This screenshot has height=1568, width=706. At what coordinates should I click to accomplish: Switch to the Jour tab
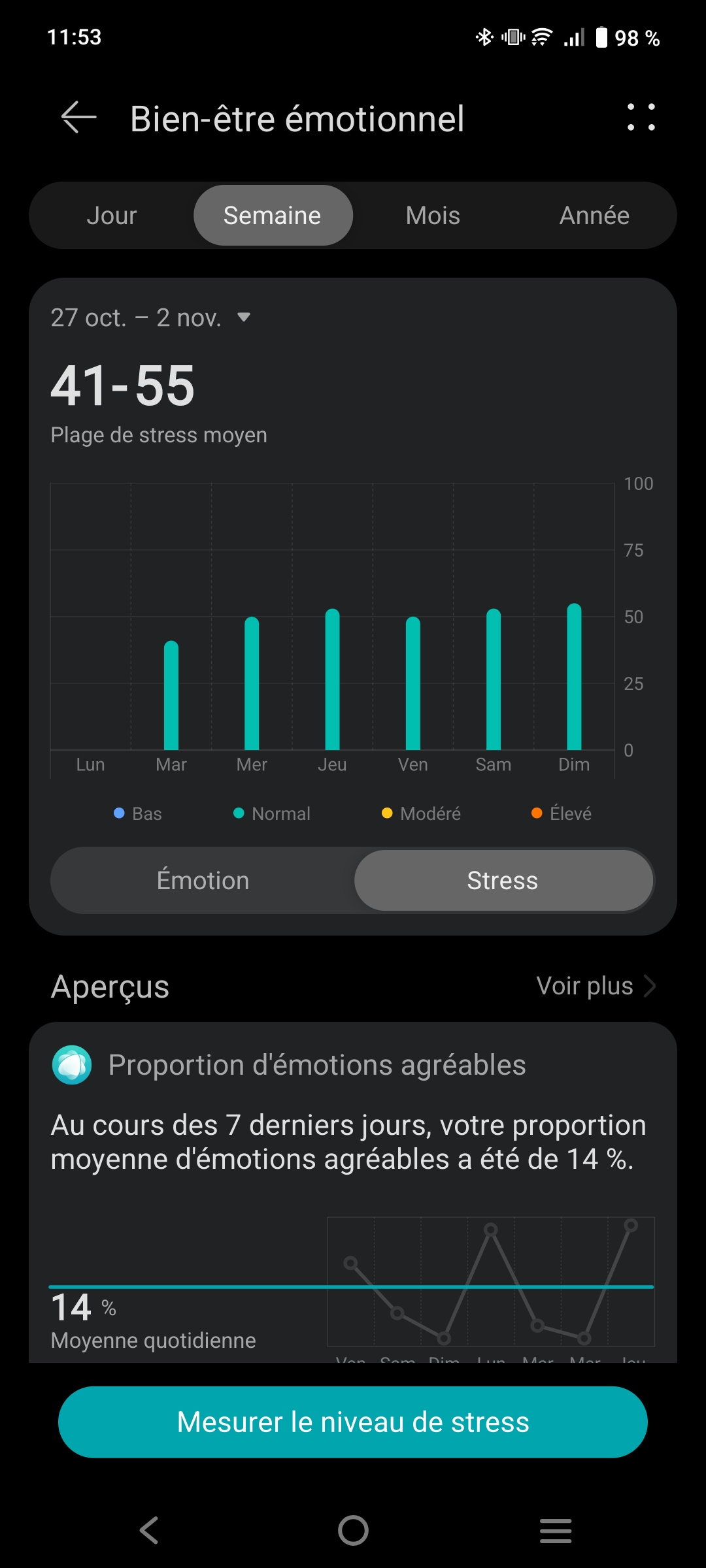pyautogui.click(x=112, y=216)
